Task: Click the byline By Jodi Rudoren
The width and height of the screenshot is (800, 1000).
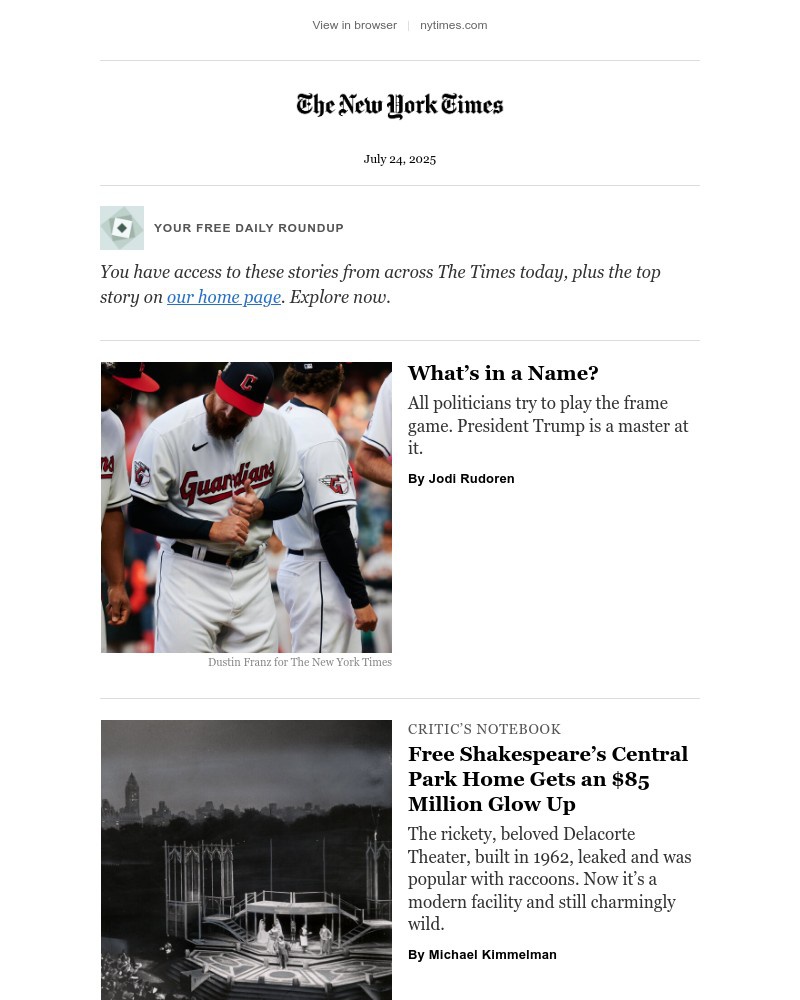Action: click(461, 478)
